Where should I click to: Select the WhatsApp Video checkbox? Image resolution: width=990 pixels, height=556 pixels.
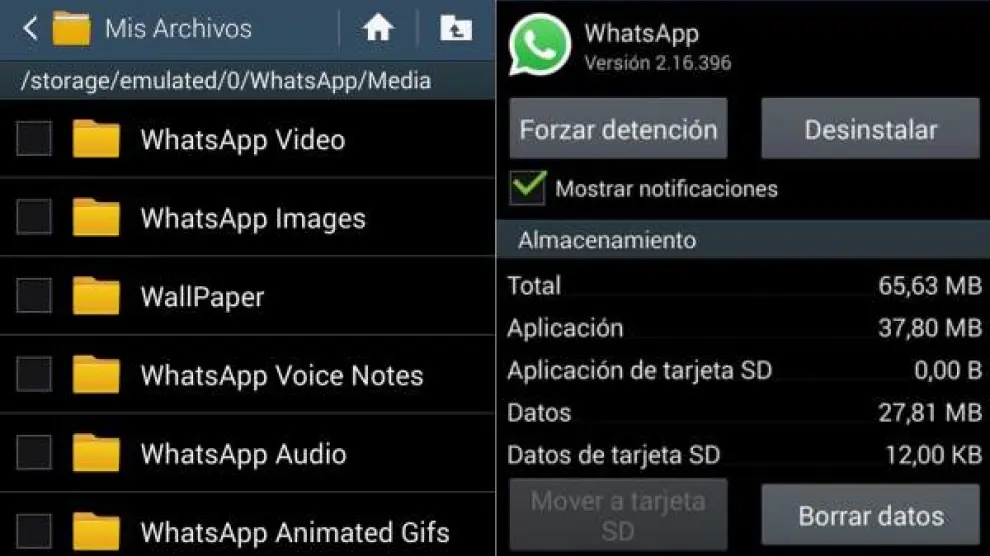coord(34,140)
